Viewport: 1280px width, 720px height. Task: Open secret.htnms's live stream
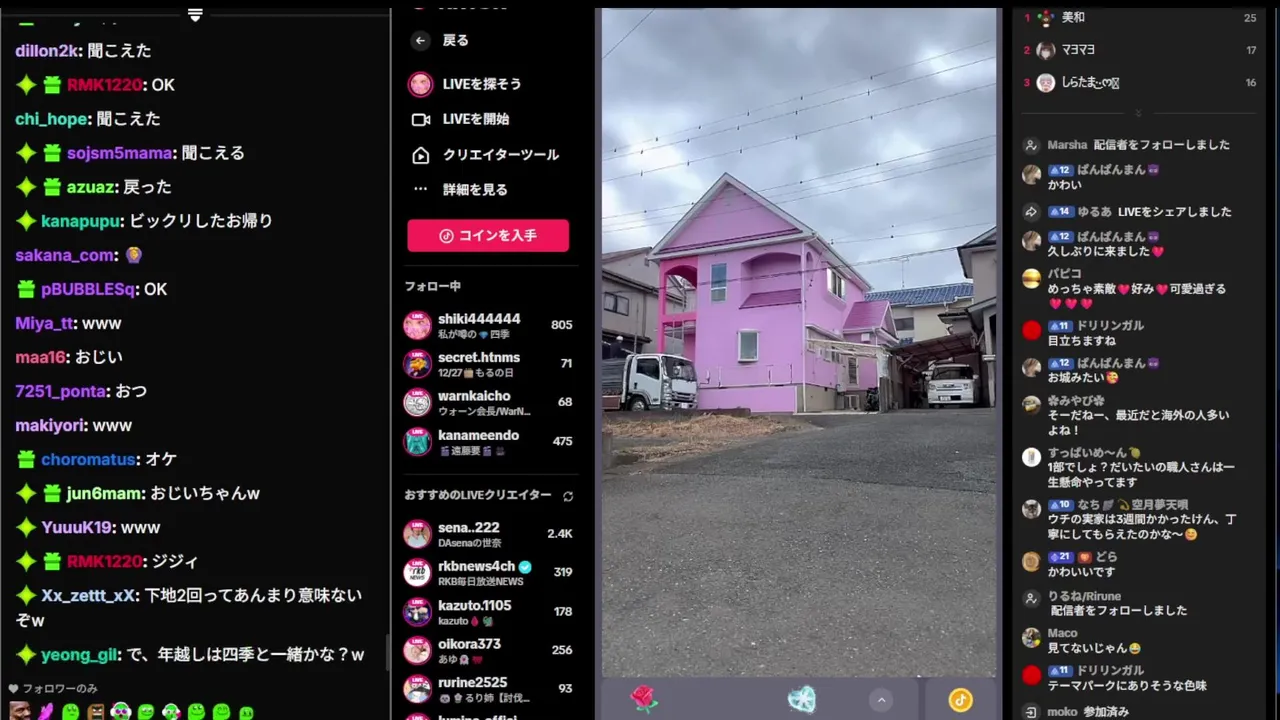pyautogui.click(x=478, y=364)
